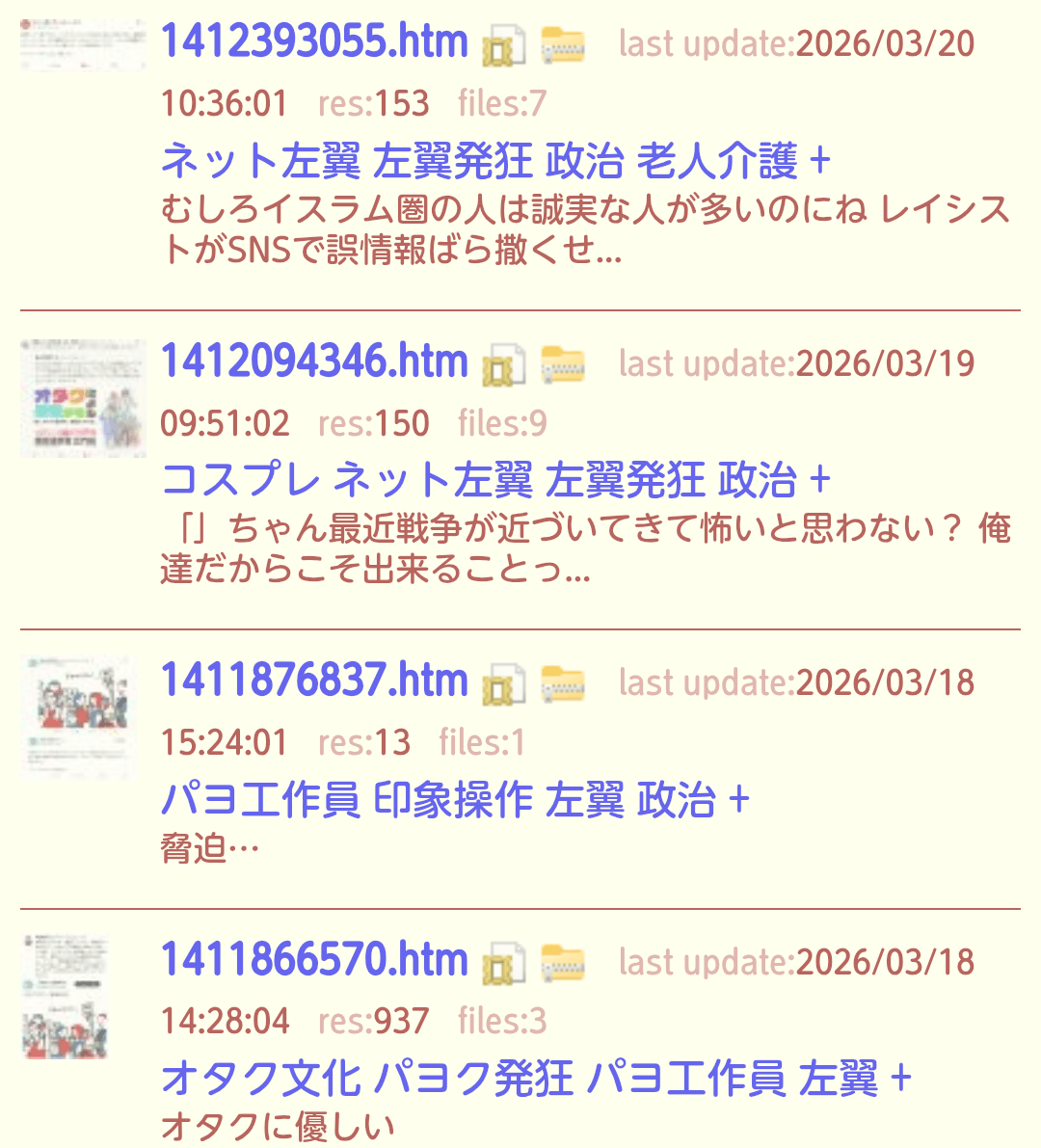
Task: Select the コスプレ tag
Action: (x=240, y=480)
